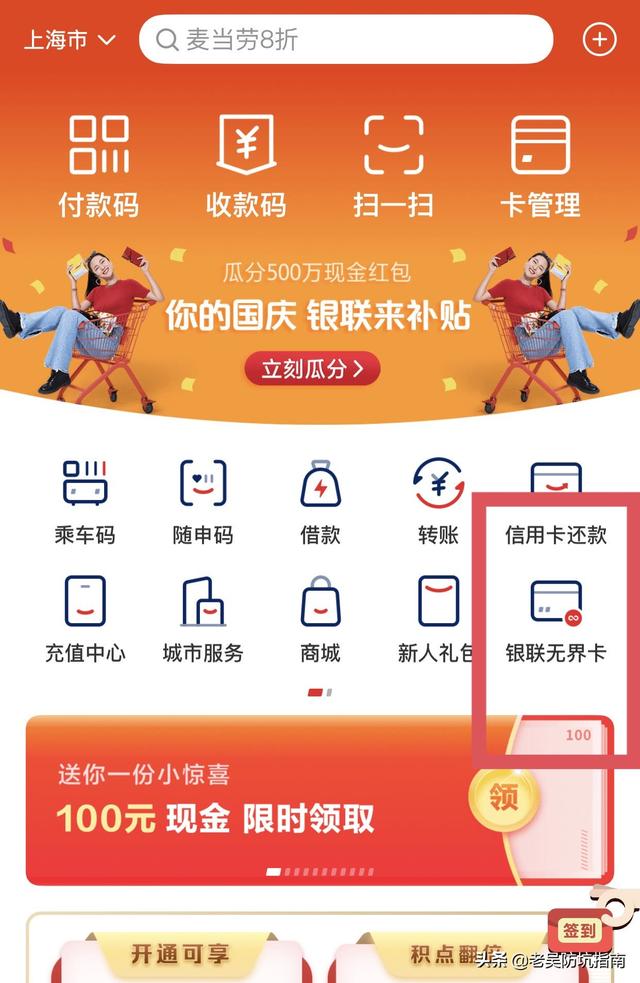Open 乘车码 transit code
Image resolution: width=640 pixels, height=983 pixels.
[x=85, y=502]
